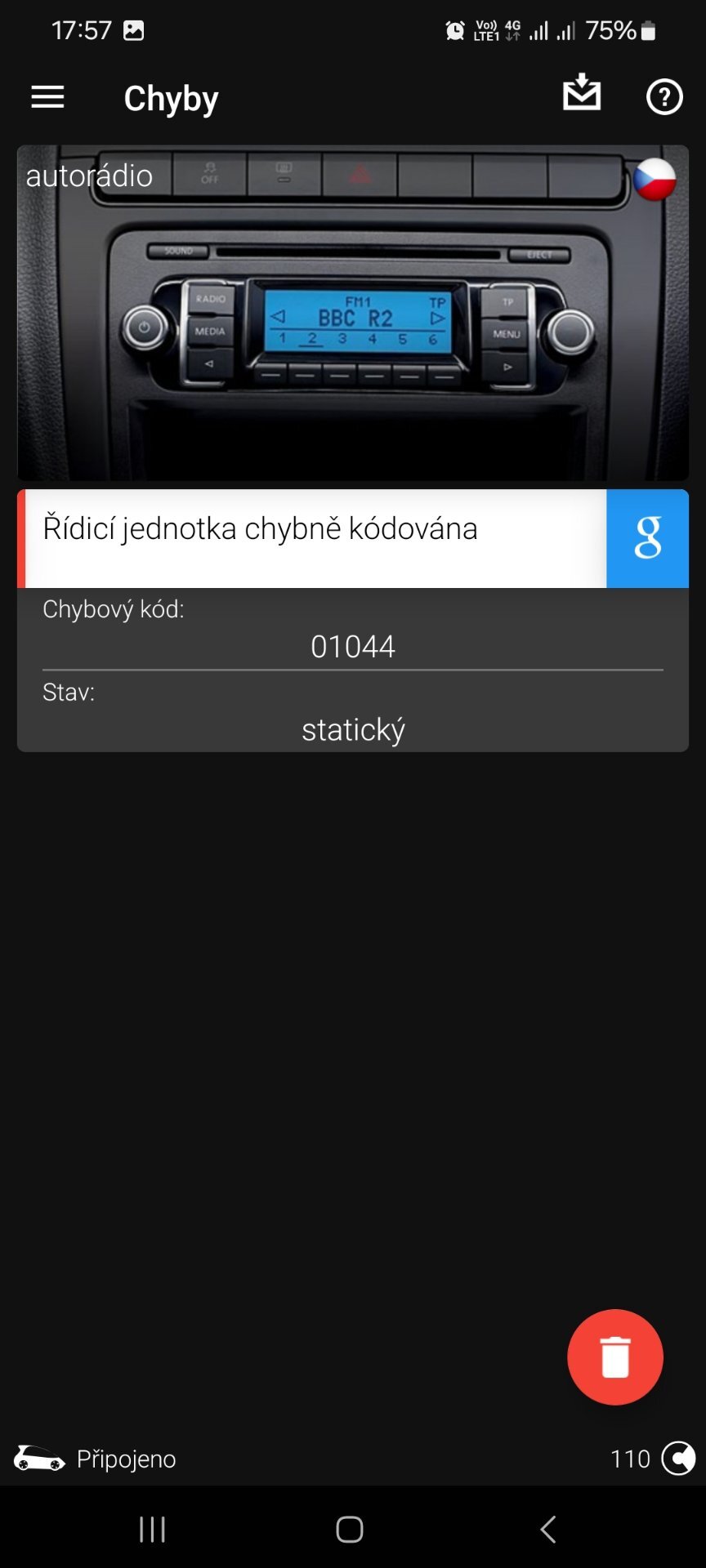Tap the Czech flag language icon
Image resolution: width=706 pixels, height=1568 pixels.
[655, 180]
